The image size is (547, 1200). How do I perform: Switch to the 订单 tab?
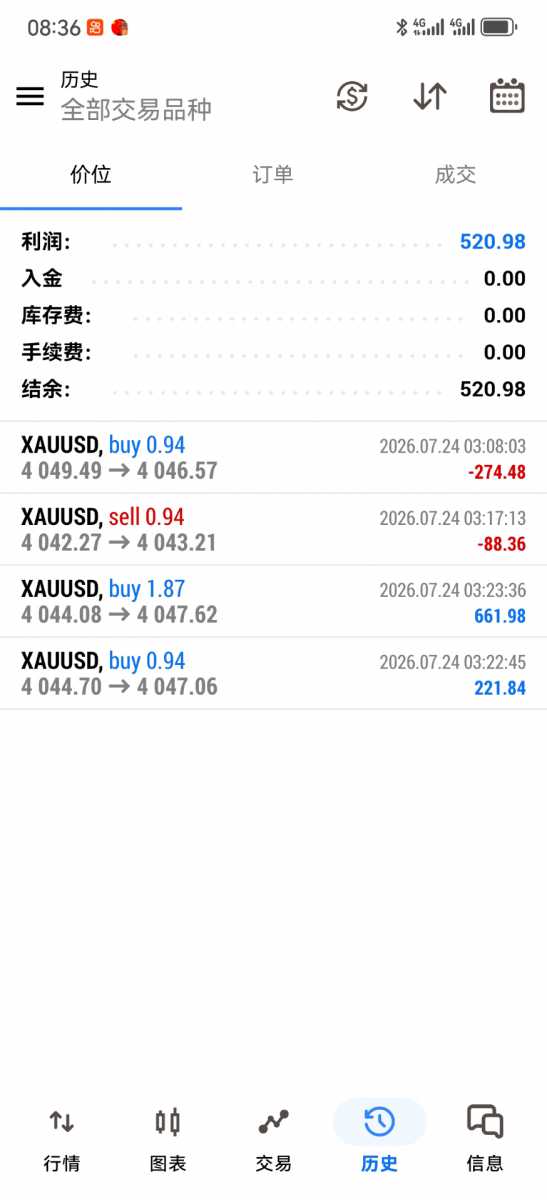pyautogui.click(x=273, y=175)
